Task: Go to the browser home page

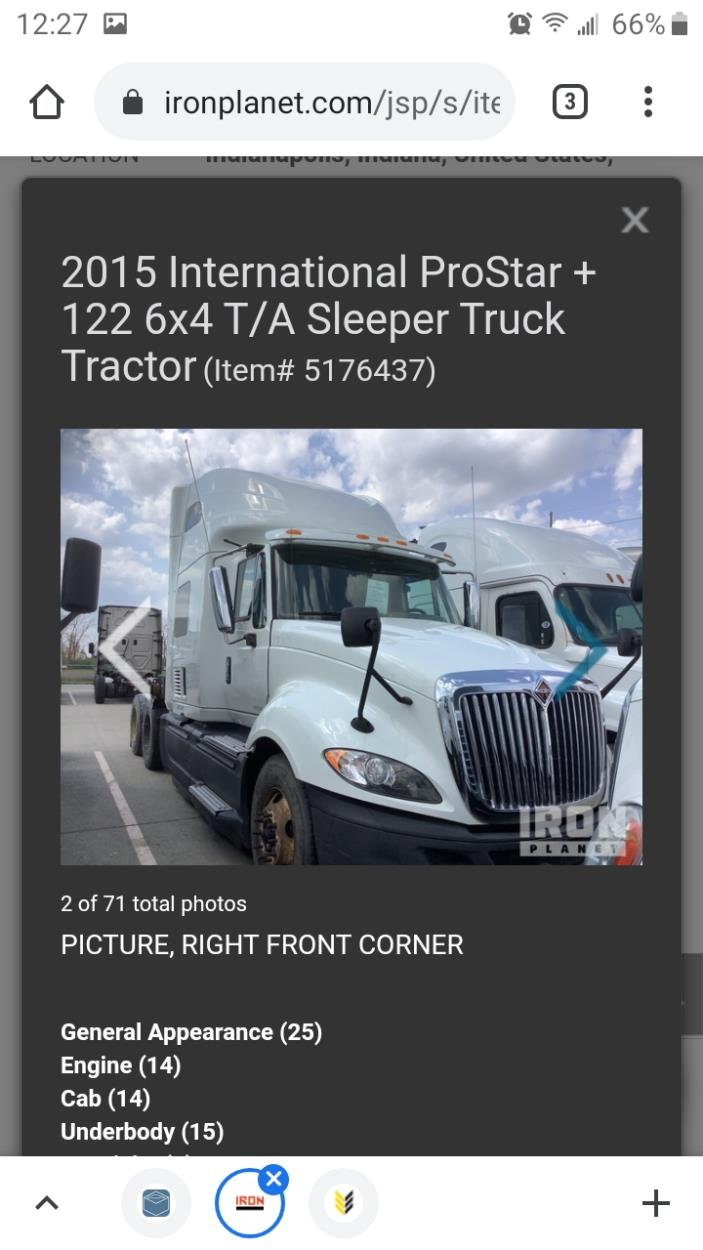Action: coord(47,102)
